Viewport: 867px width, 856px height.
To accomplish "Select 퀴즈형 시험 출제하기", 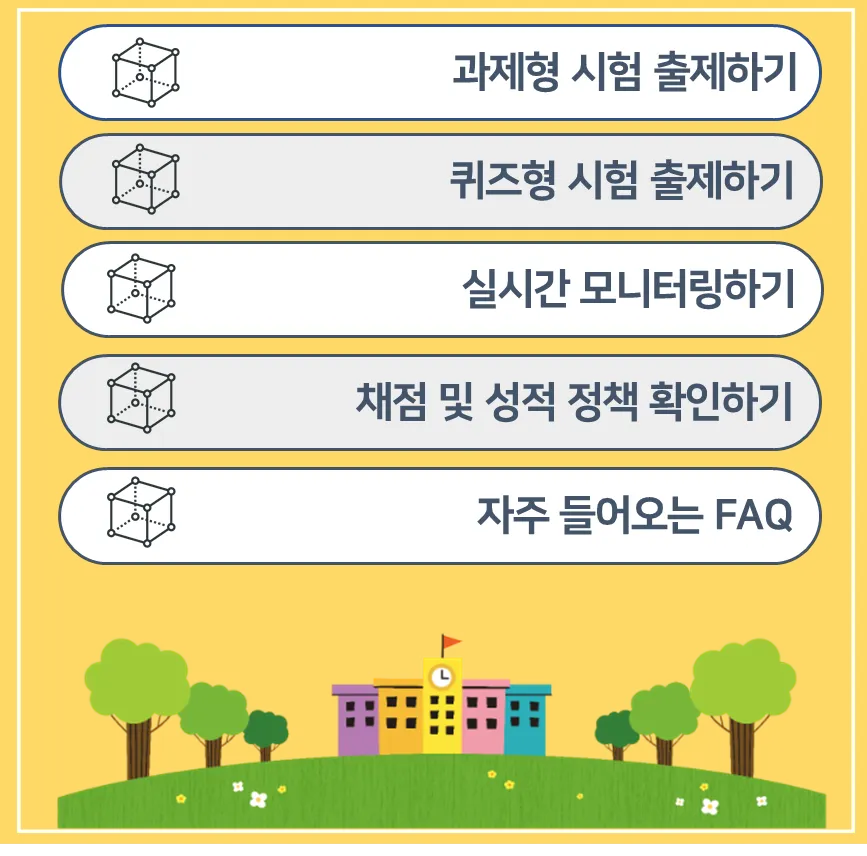I will [440, 182].
